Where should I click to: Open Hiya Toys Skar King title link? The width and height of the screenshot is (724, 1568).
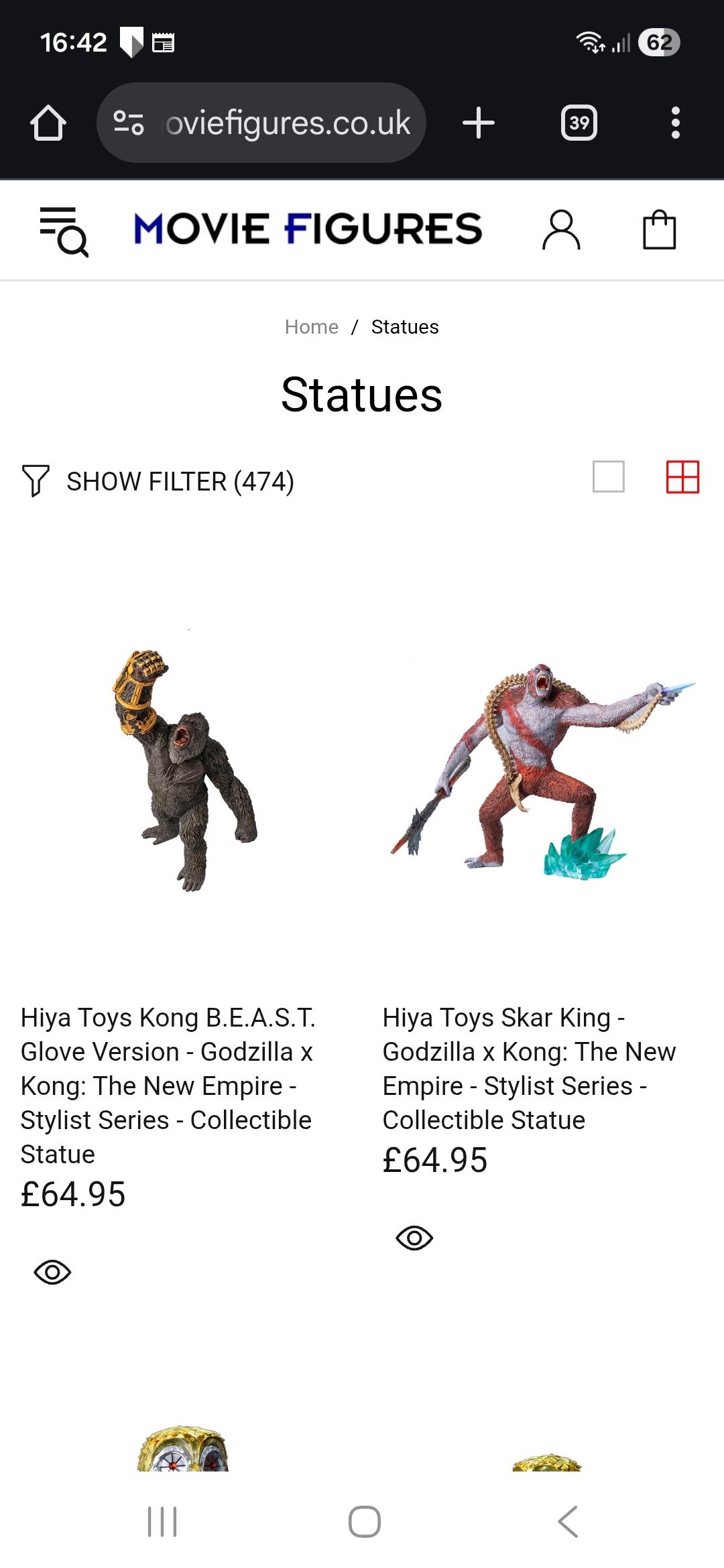pyautogui.click(x=528, y=1069)
